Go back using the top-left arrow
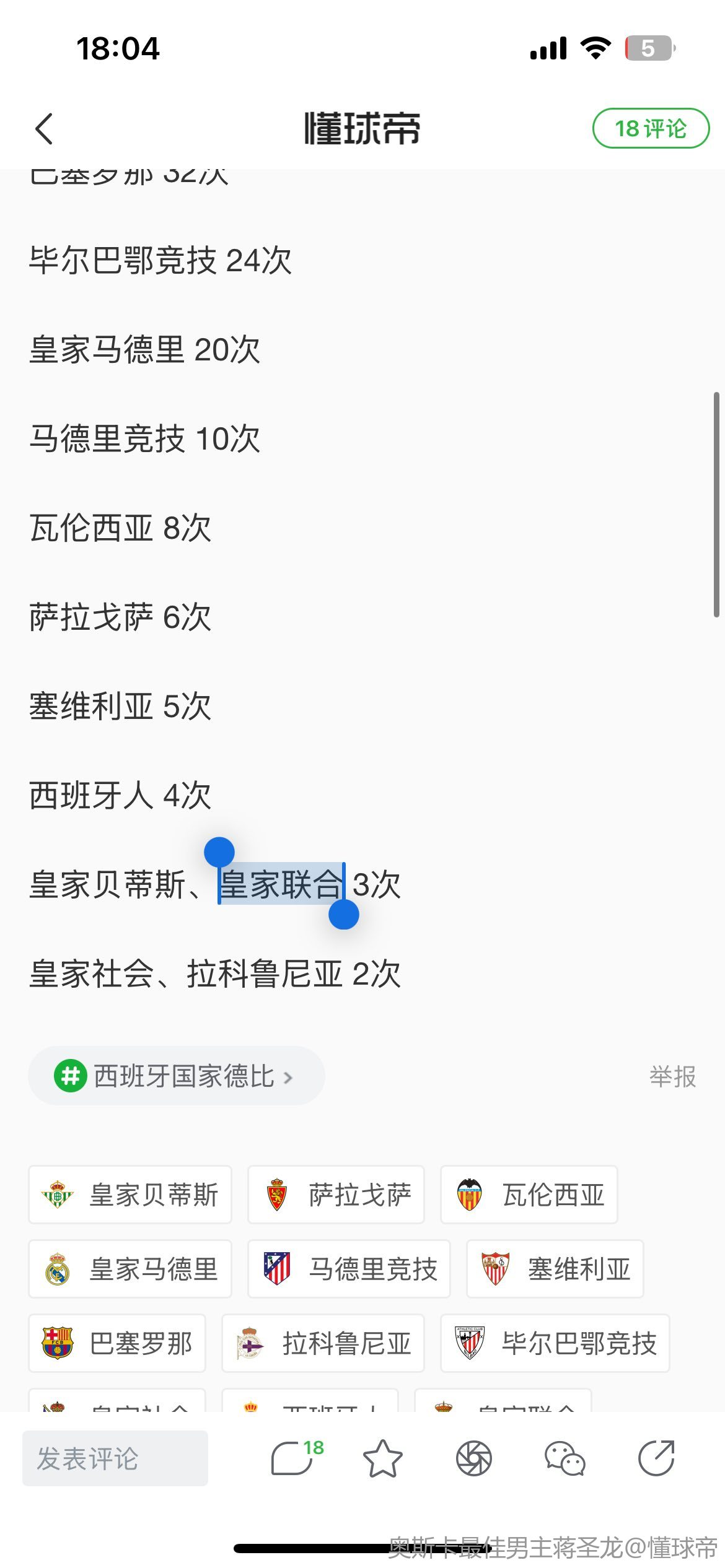725x1568 pixels. click(x=45, y=129)
